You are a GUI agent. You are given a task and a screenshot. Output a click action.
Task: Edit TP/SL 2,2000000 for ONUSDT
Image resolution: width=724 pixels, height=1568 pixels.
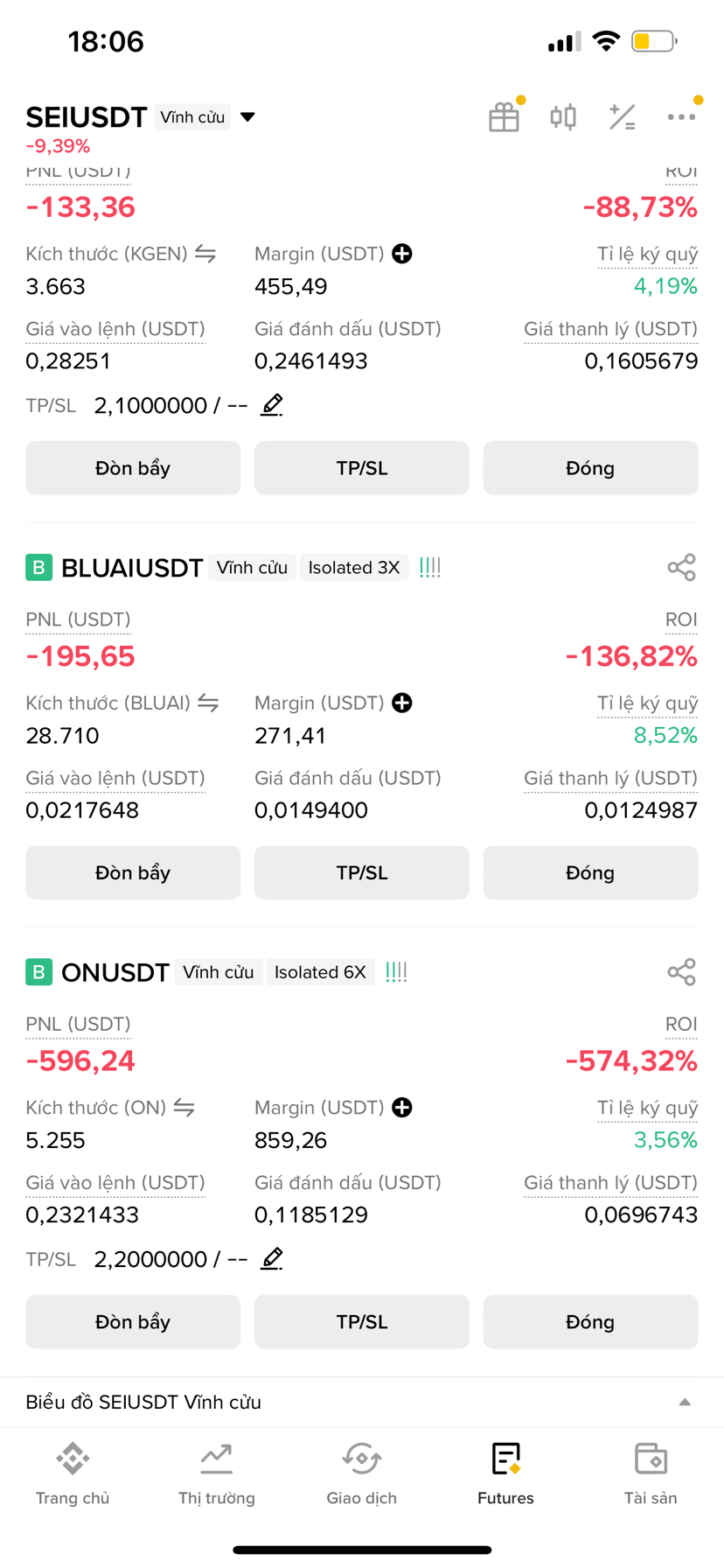click(272, 1259)
